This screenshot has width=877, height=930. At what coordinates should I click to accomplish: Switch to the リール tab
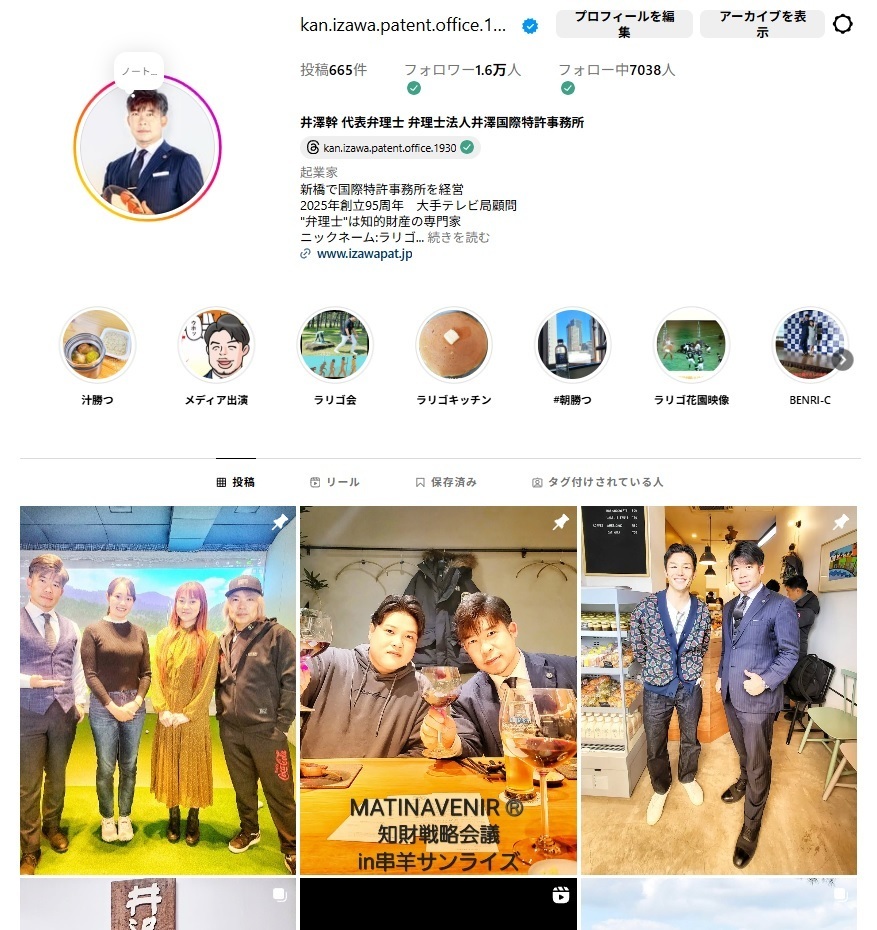click(335, 482)
